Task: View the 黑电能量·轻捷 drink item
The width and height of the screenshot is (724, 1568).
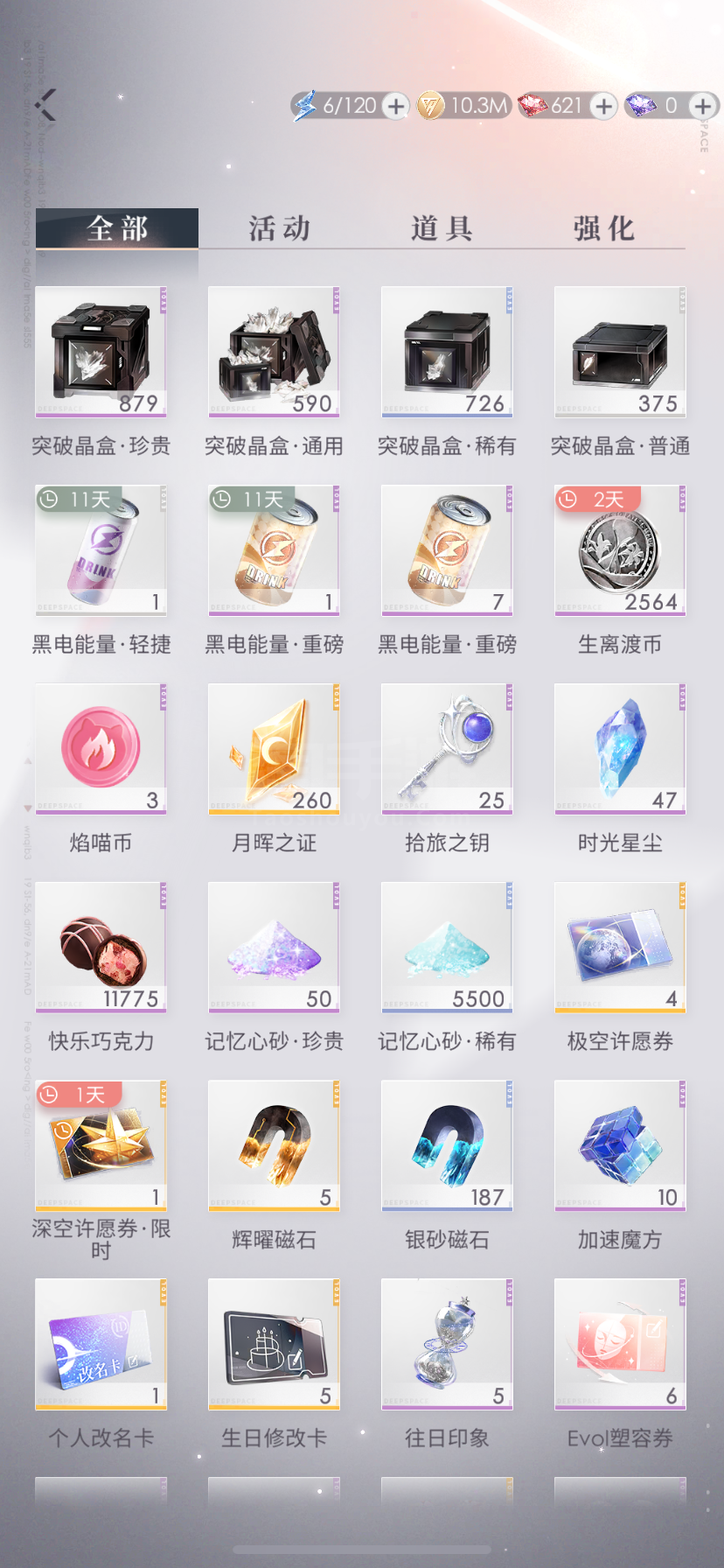Action: tap(101, 550)
